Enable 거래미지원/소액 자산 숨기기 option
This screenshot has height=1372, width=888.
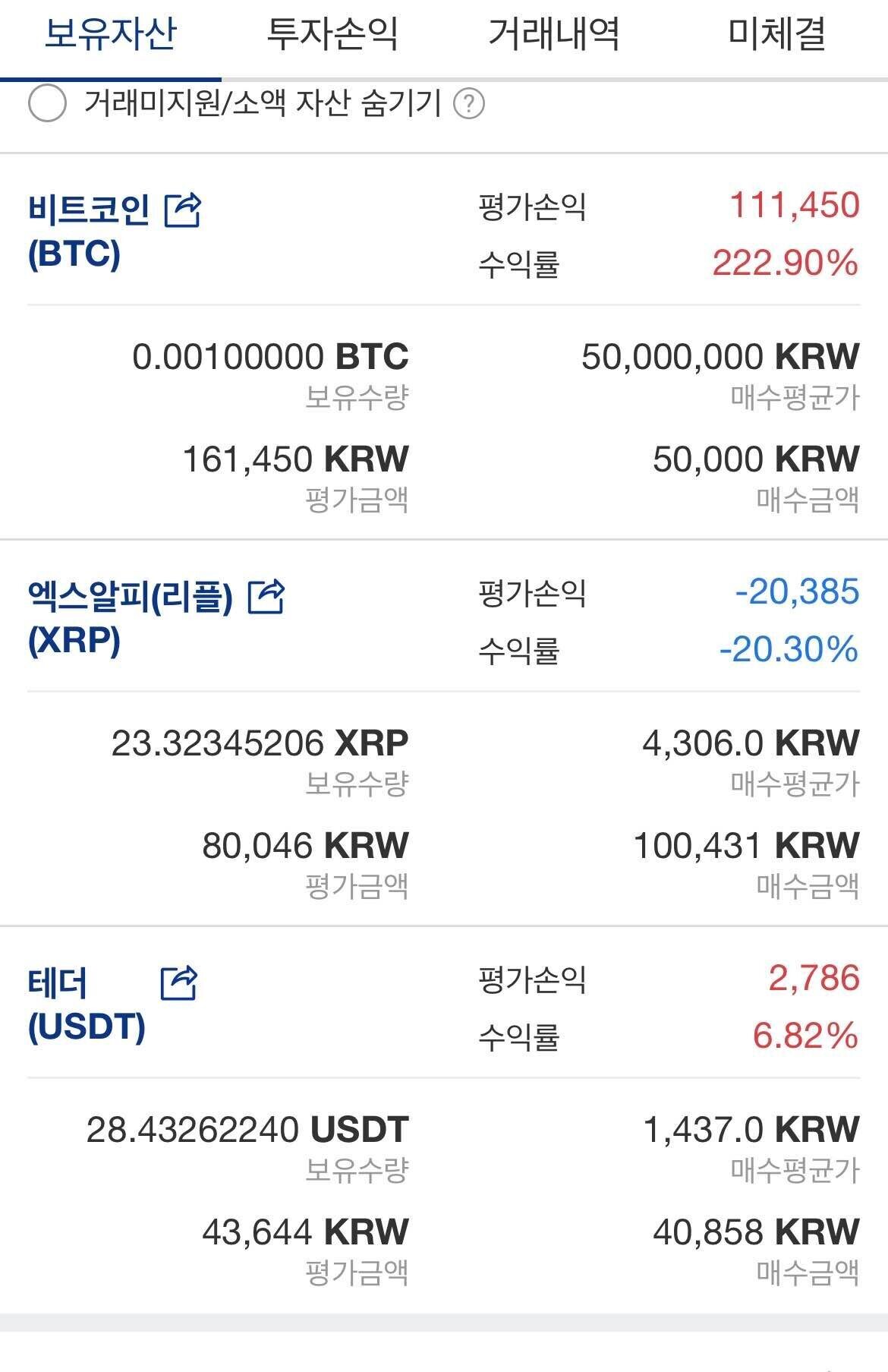coord(47,103)
